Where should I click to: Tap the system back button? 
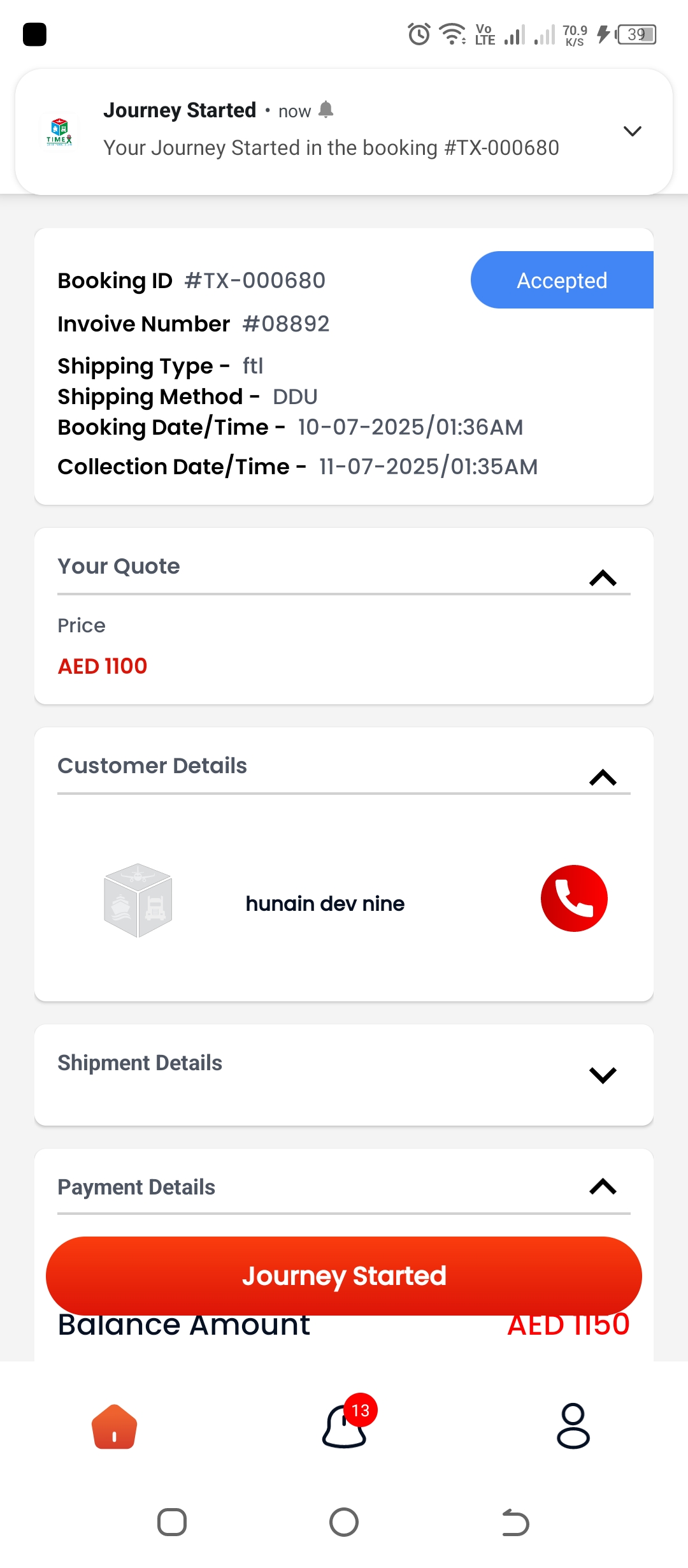(x=515, y=1523)
